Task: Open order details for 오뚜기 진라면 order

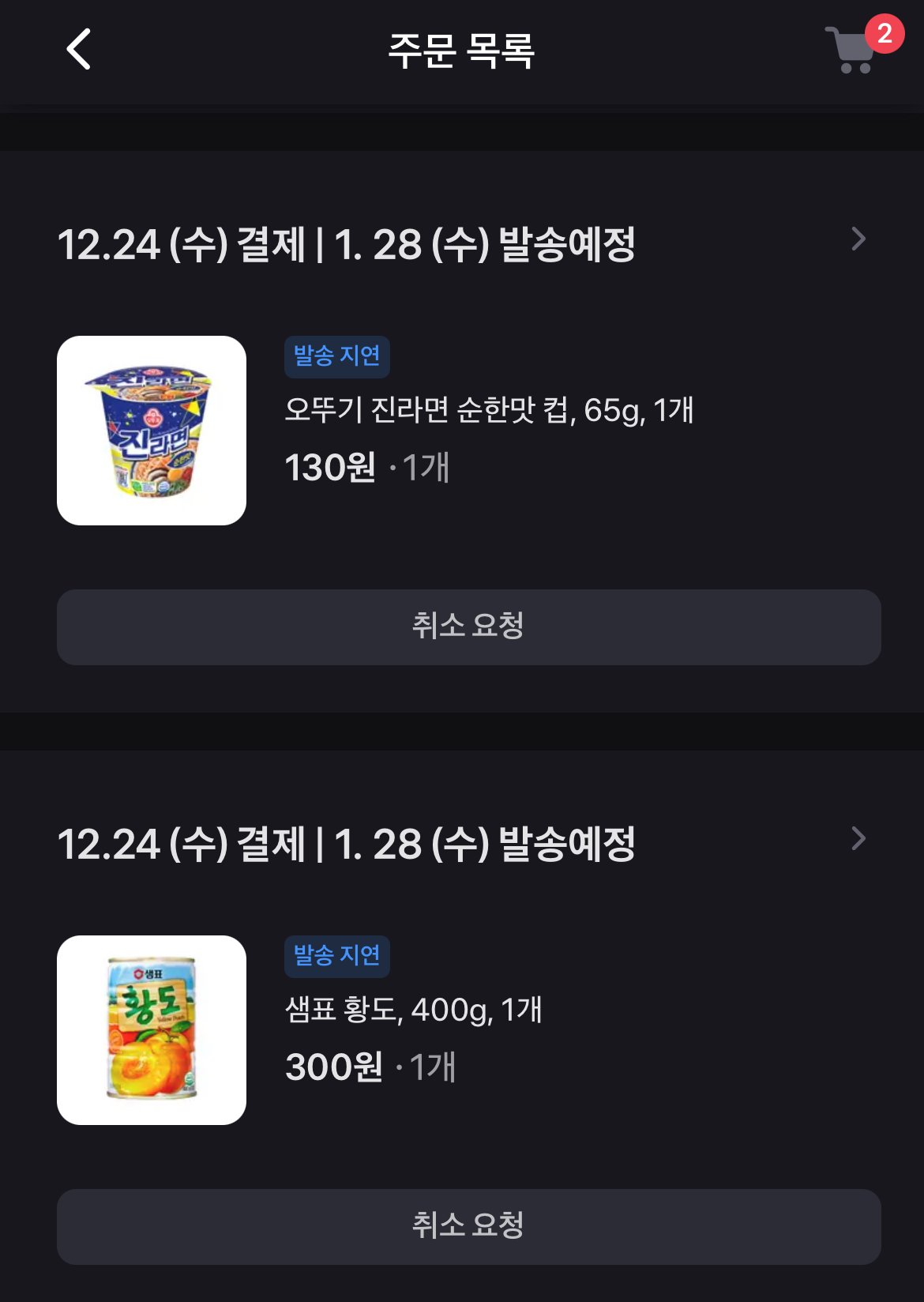Action: pos(858,239)
